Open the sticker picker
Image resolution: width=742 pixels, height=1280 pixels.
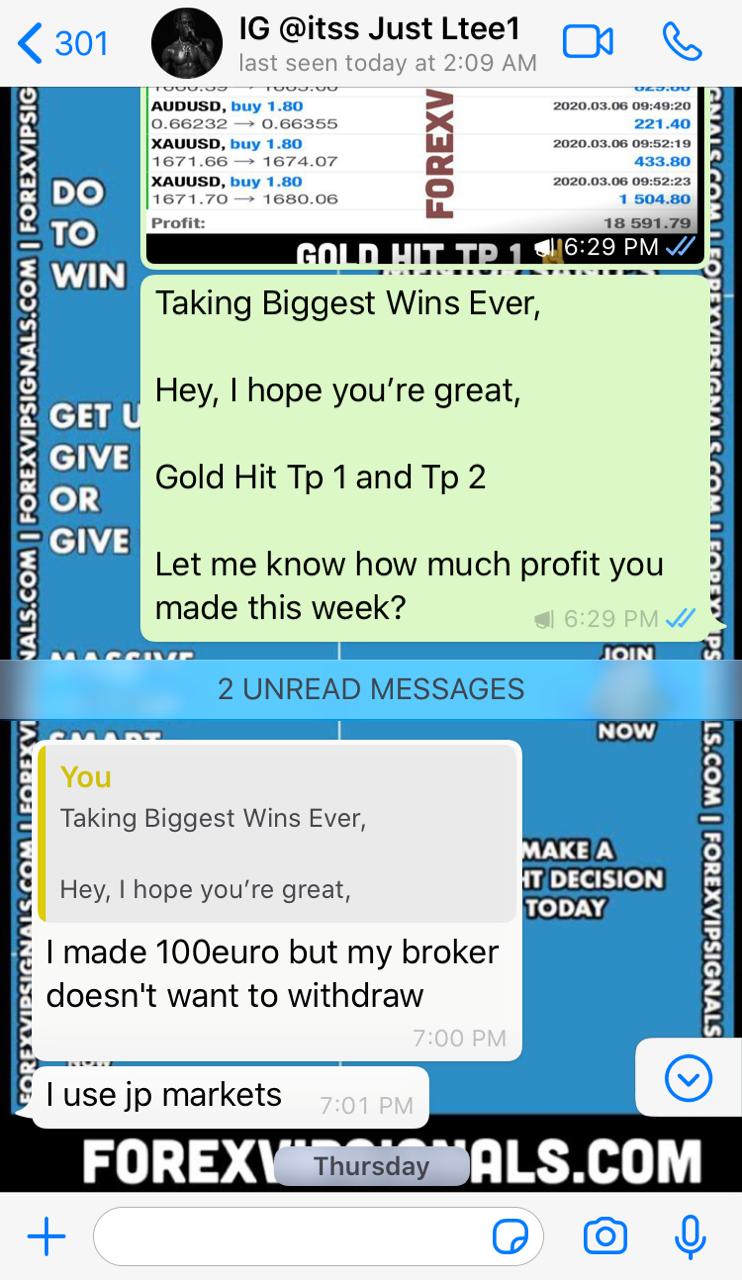[511, 1237]
